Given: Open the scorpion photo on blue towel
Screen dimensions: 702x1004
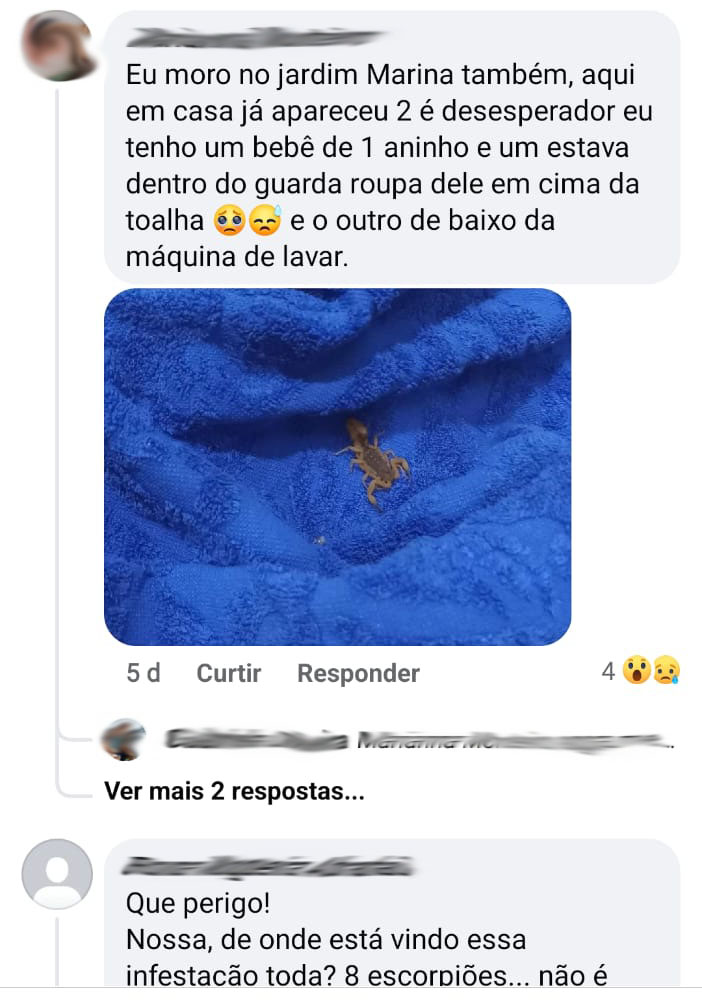Looking at the screenshot, I should tap(338, 467).
